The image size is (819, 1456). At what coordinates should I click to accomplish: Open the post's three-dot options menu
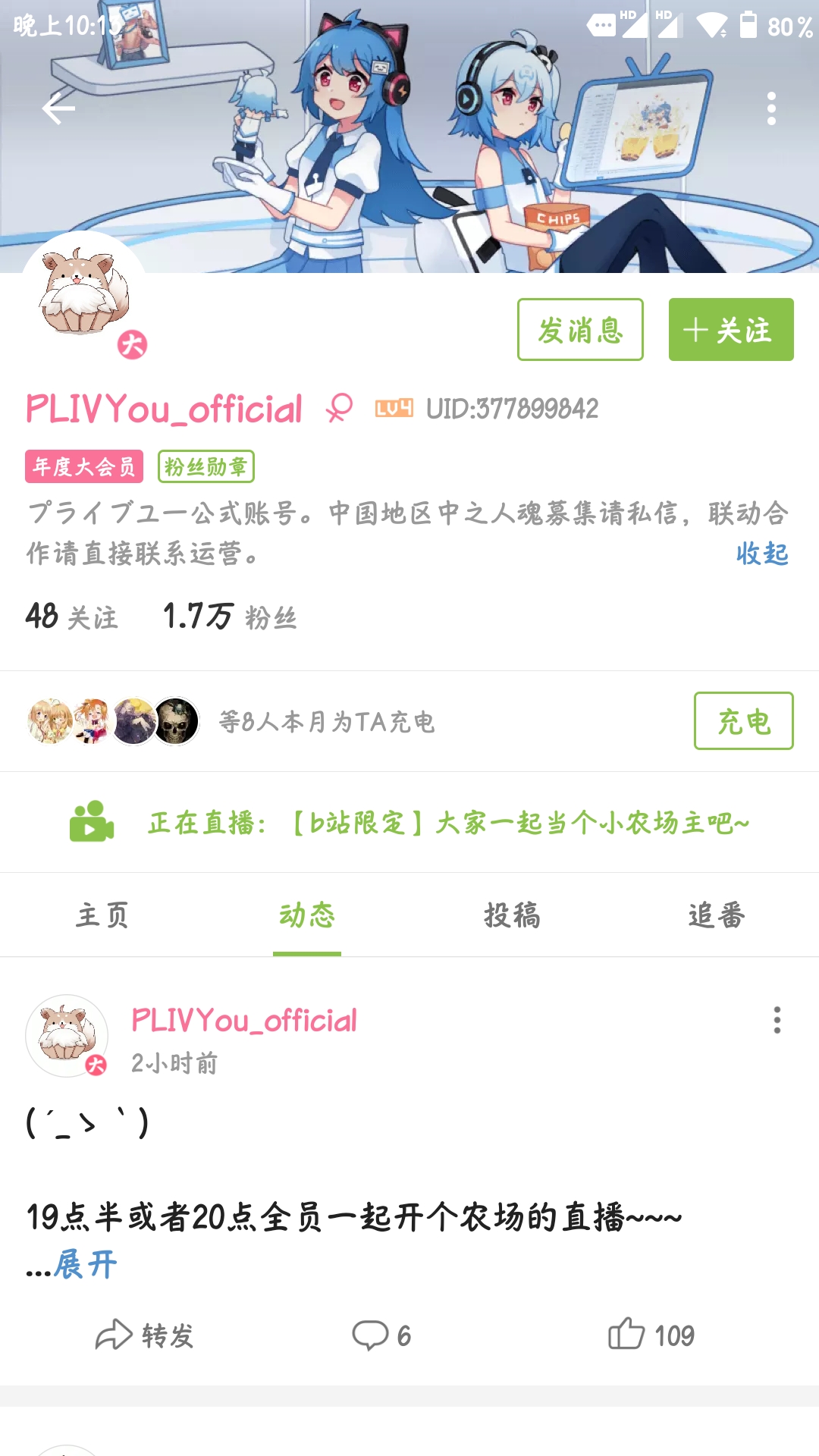(777, 1020)
